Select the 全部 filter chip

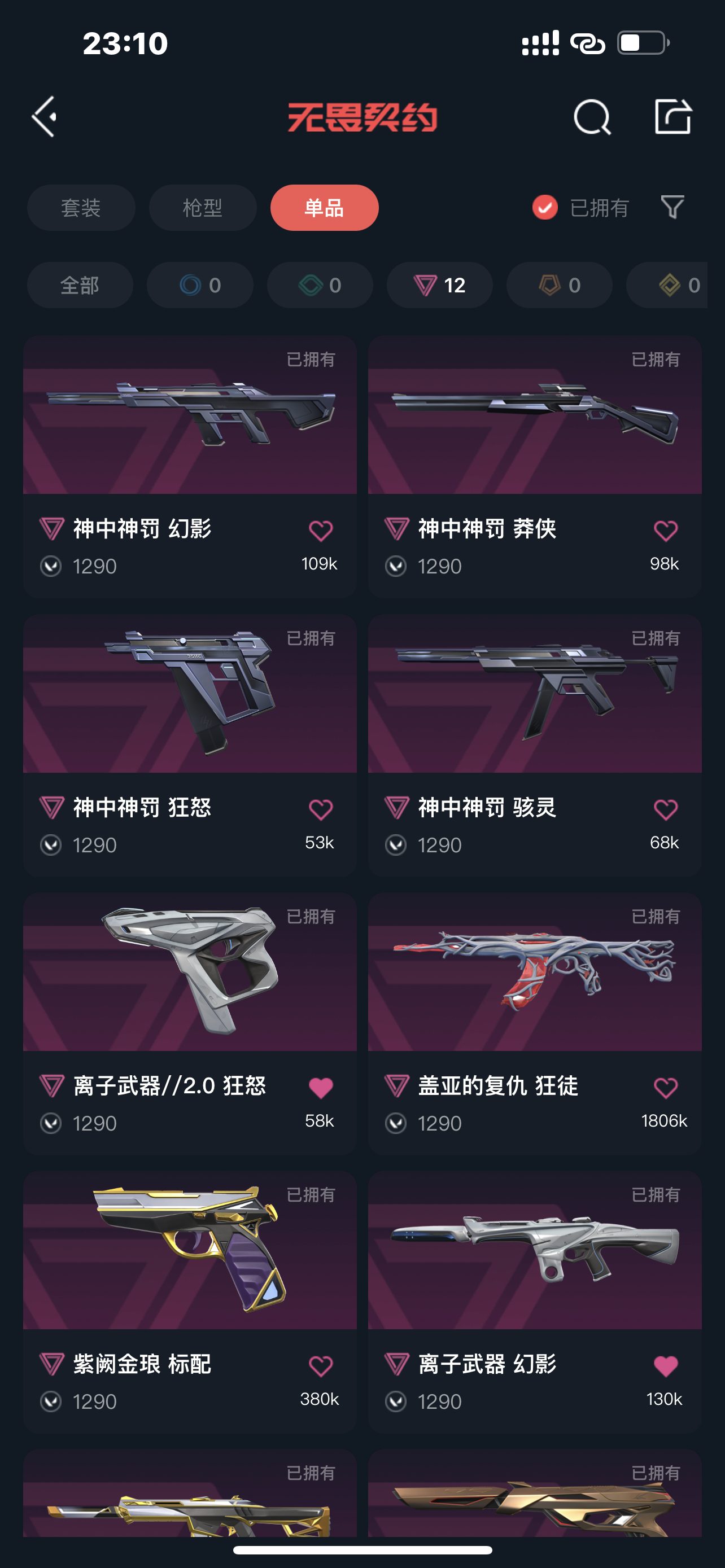pos(80,285)
